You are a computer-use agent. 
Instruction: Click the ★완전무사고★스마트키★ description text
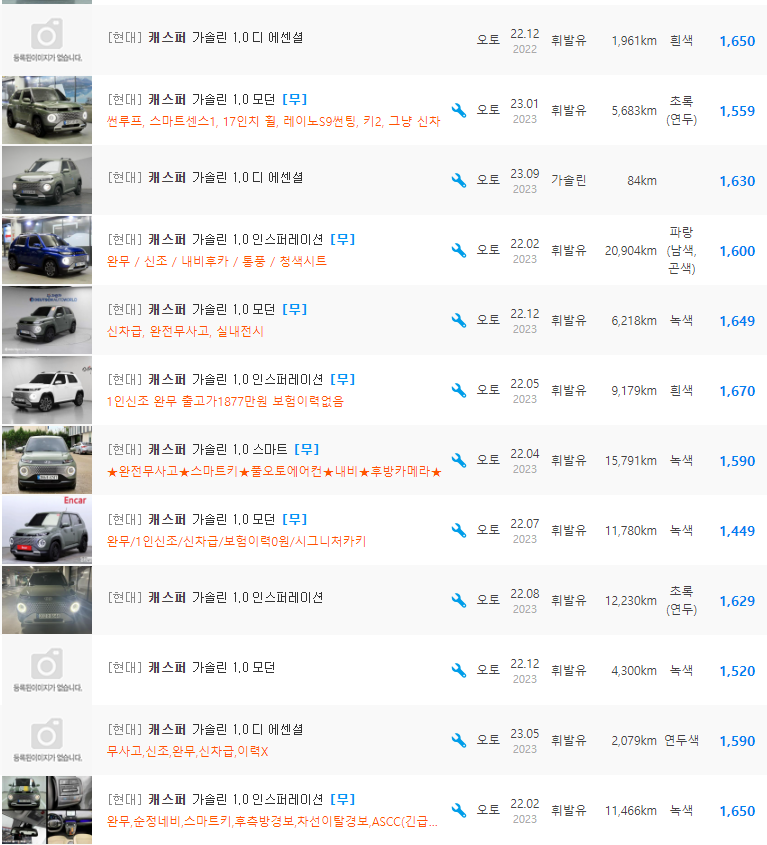coord(250,470)
